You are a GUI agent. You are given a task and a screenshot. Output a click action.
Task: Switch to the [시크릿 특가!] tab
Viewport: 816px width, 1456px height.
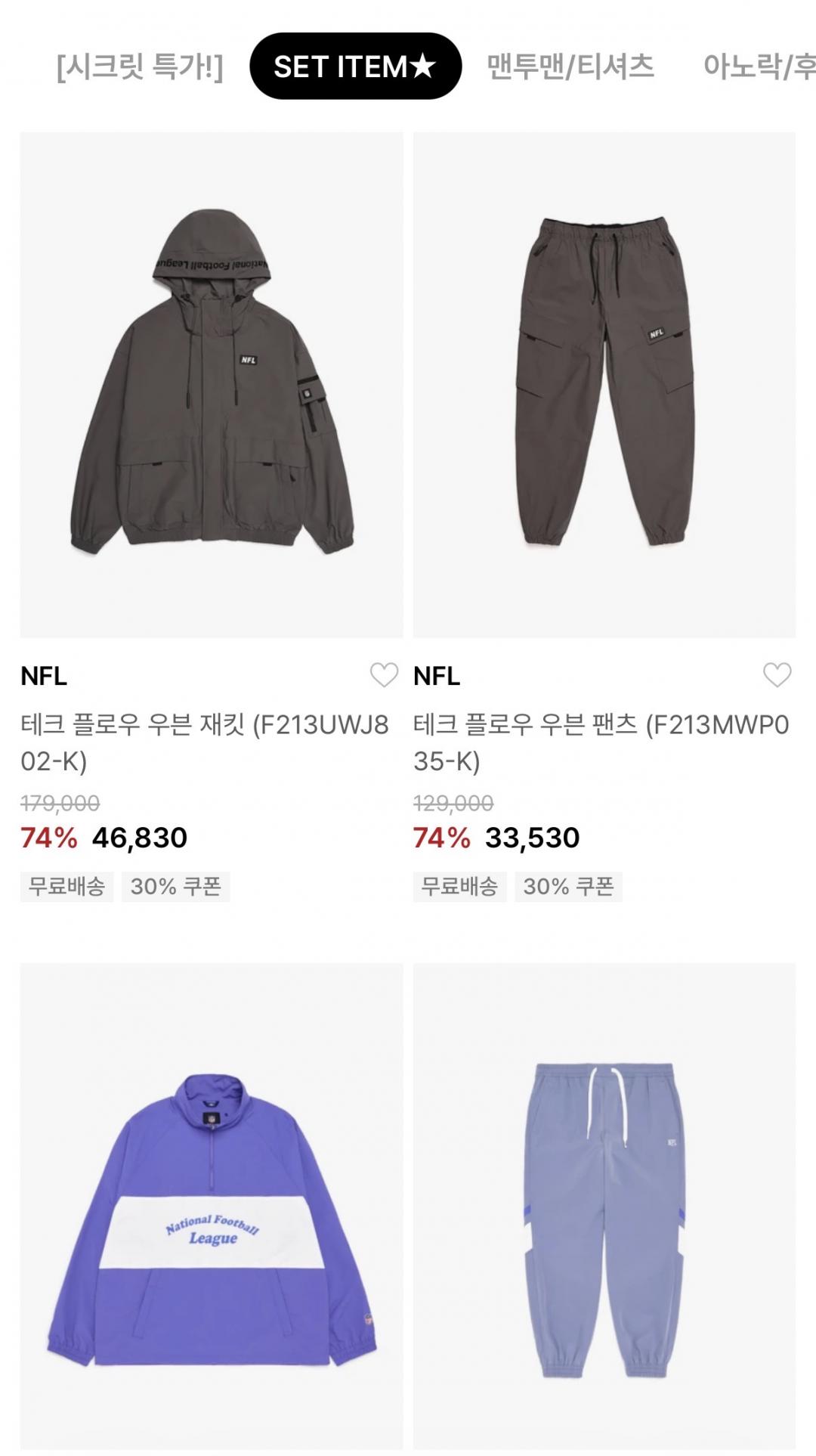coord(140,67)
